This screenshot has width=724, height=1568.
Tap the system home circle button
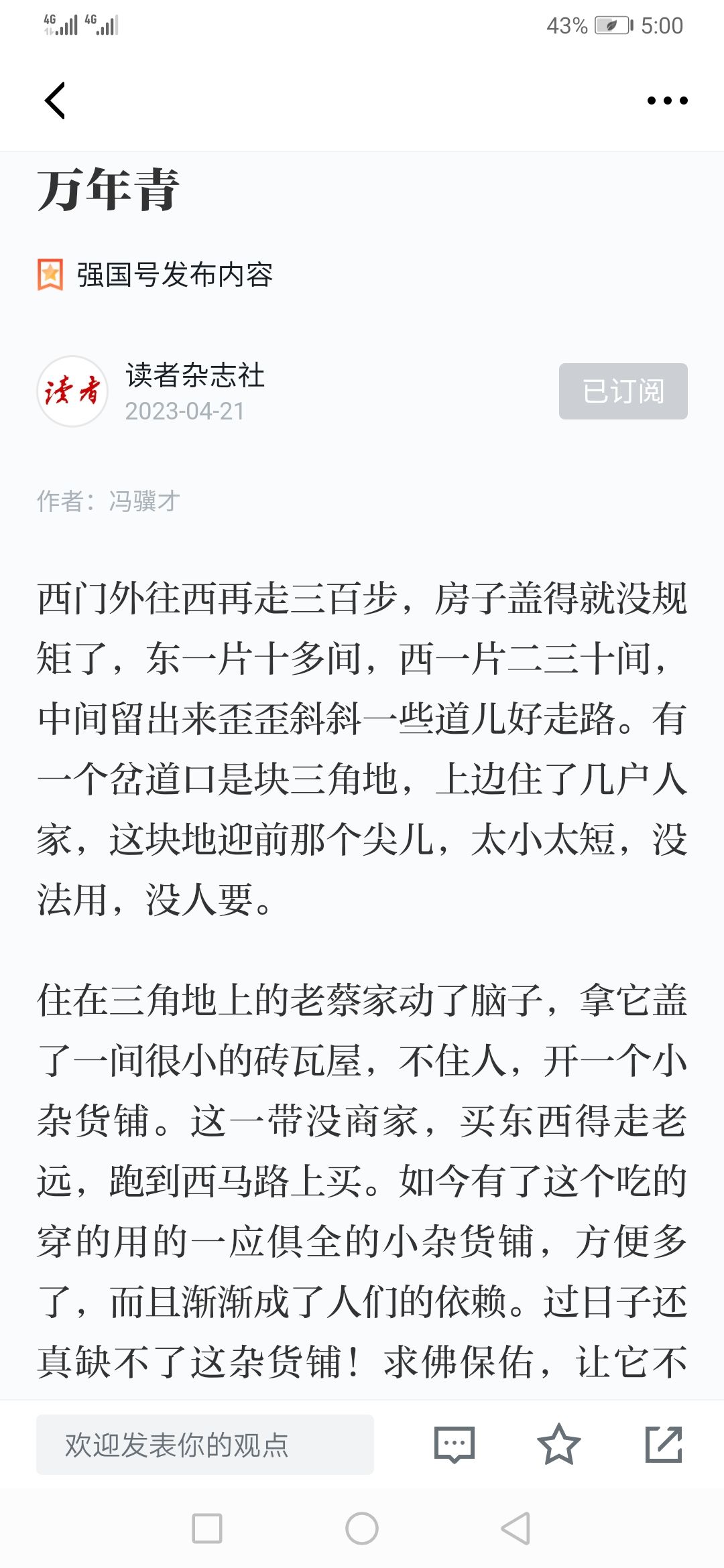tap(362, 1528)
